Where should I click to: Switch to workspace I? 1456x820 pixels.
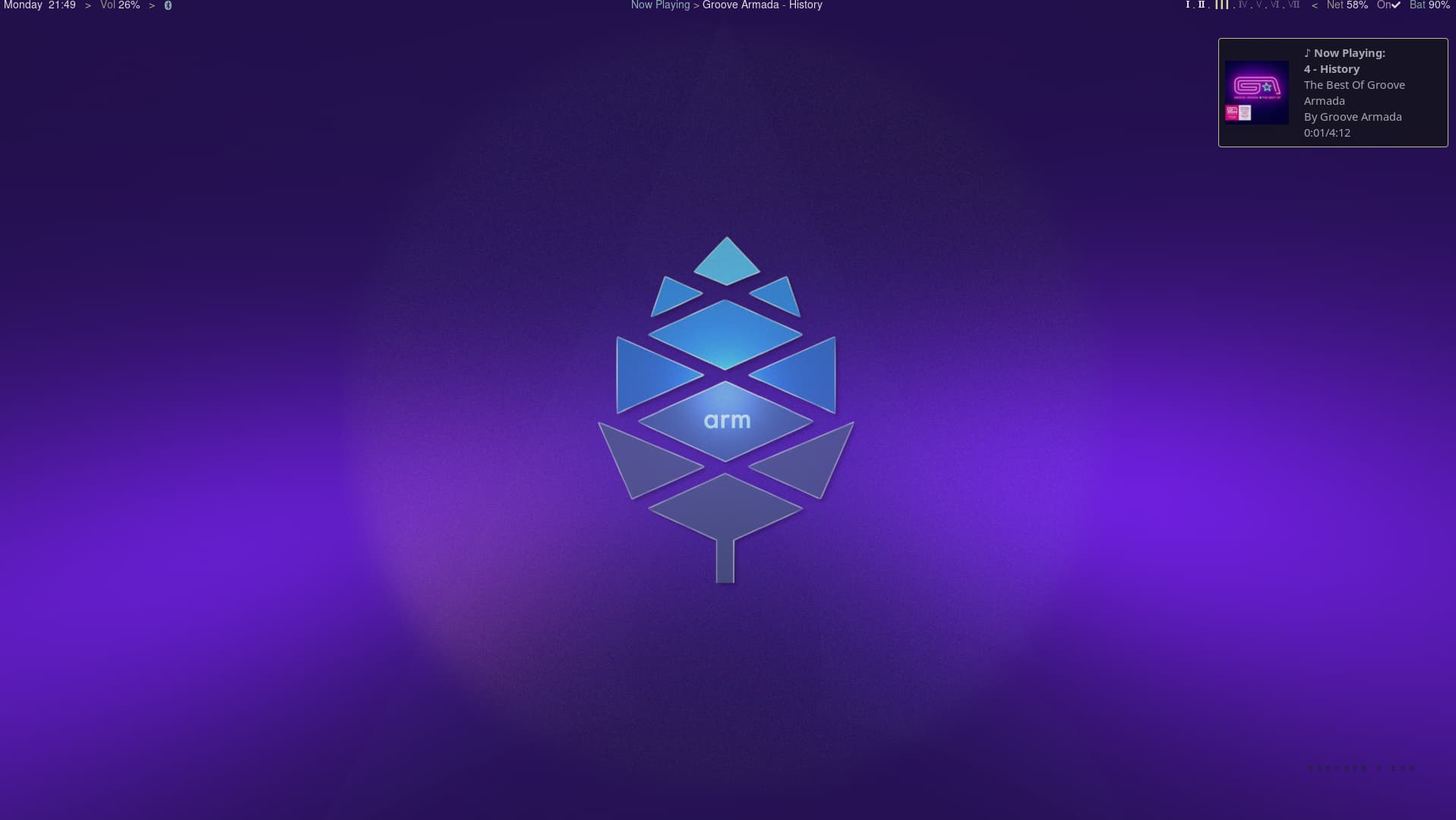[x=1188, y=5]
